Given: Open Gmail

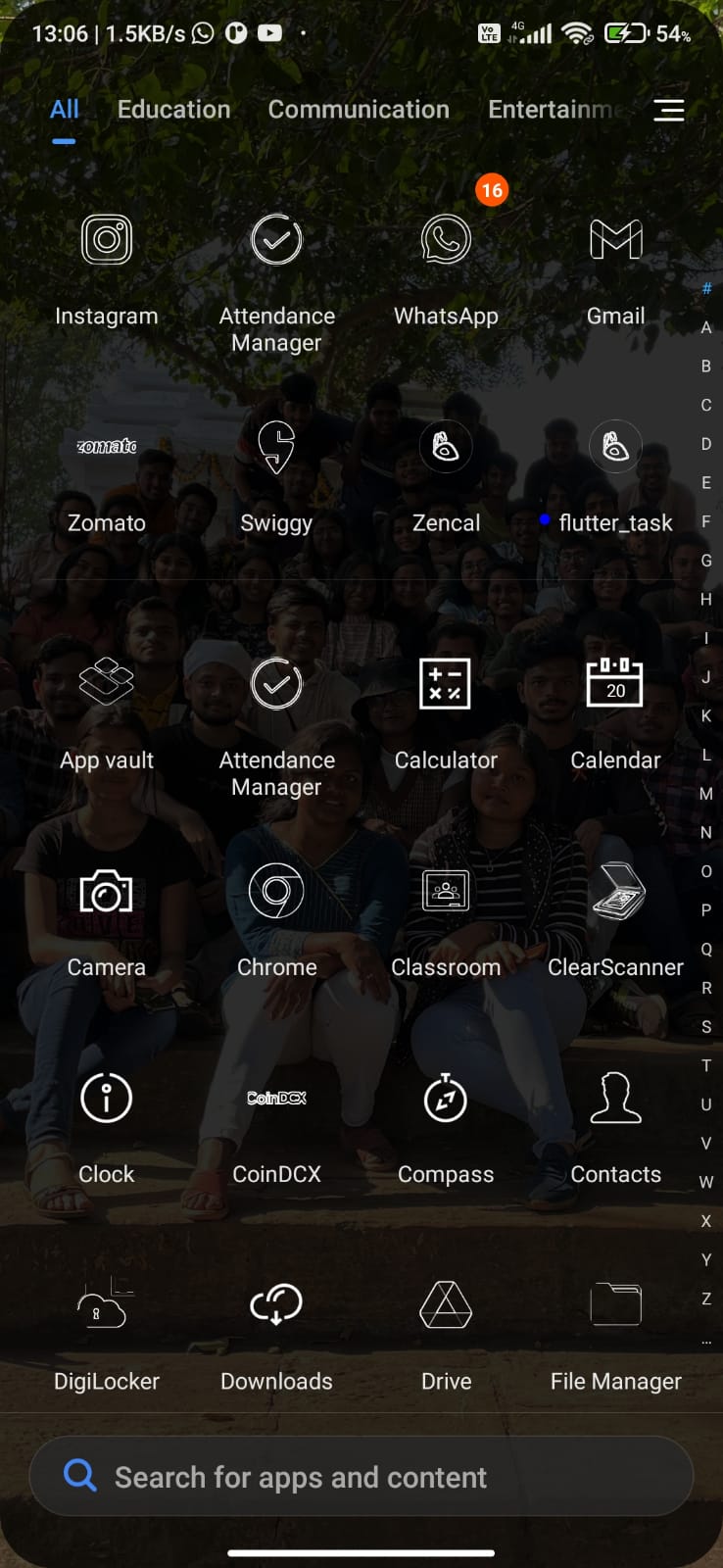Looking at the screenshot, I should (x=615, y=240).
